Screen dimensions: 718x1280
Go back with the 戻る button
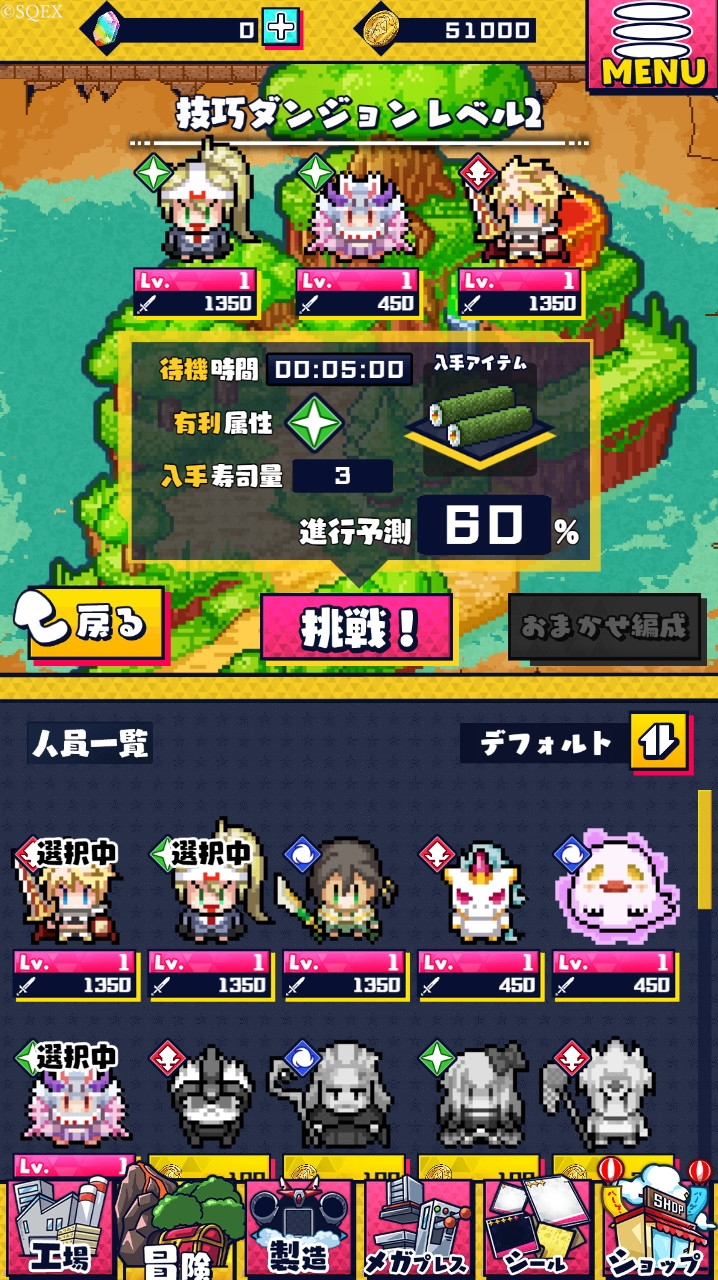coord(91,624)
